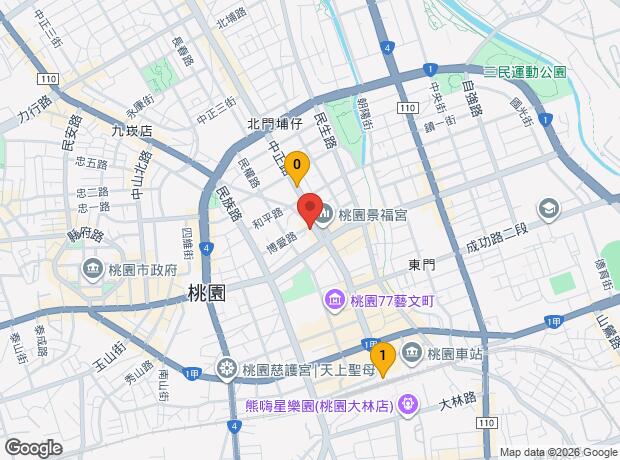Open the 桃園77藝文町 place marker
Screen dimensions: 620x460
point(335,301)
